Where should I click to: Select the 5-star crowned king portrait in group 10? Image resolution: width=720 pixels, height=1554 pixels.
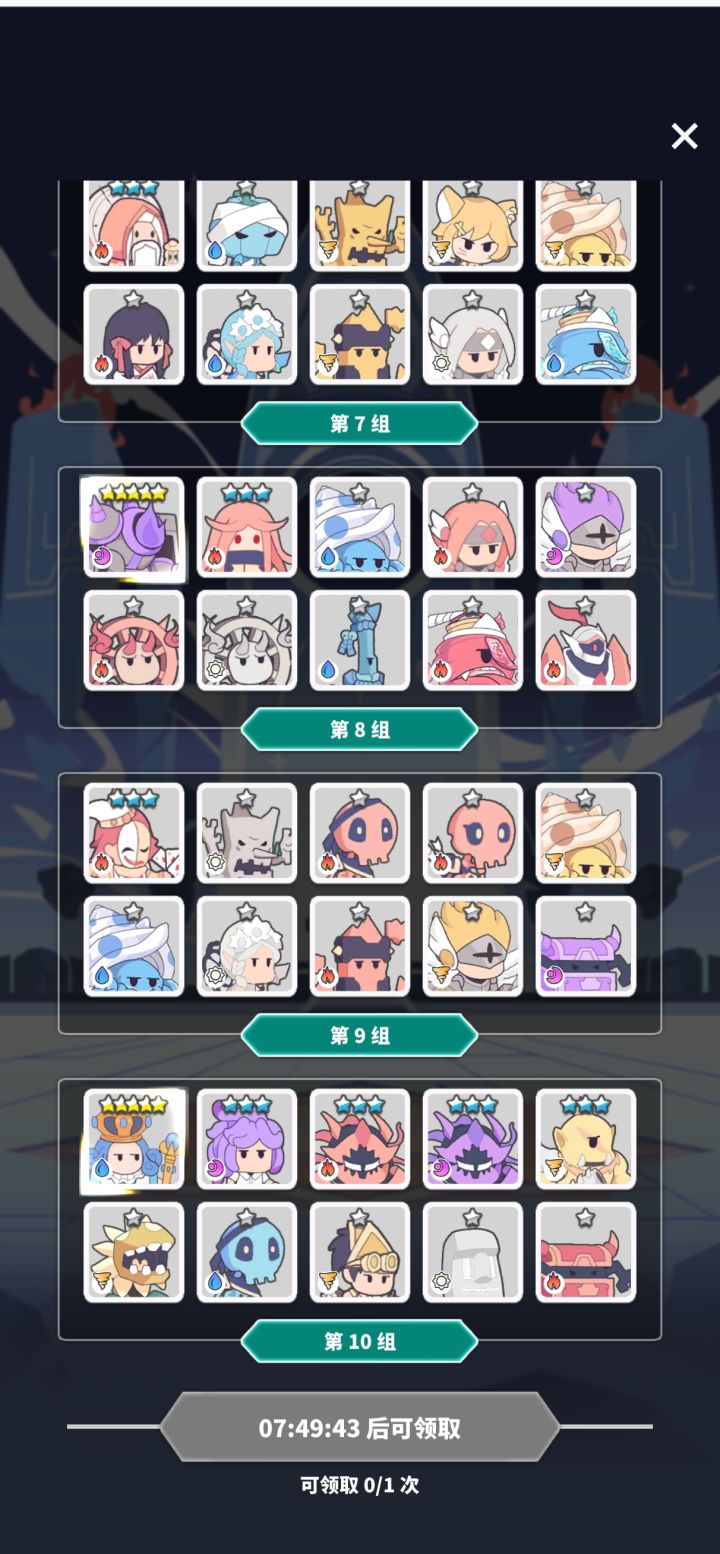click(135, 1138)
